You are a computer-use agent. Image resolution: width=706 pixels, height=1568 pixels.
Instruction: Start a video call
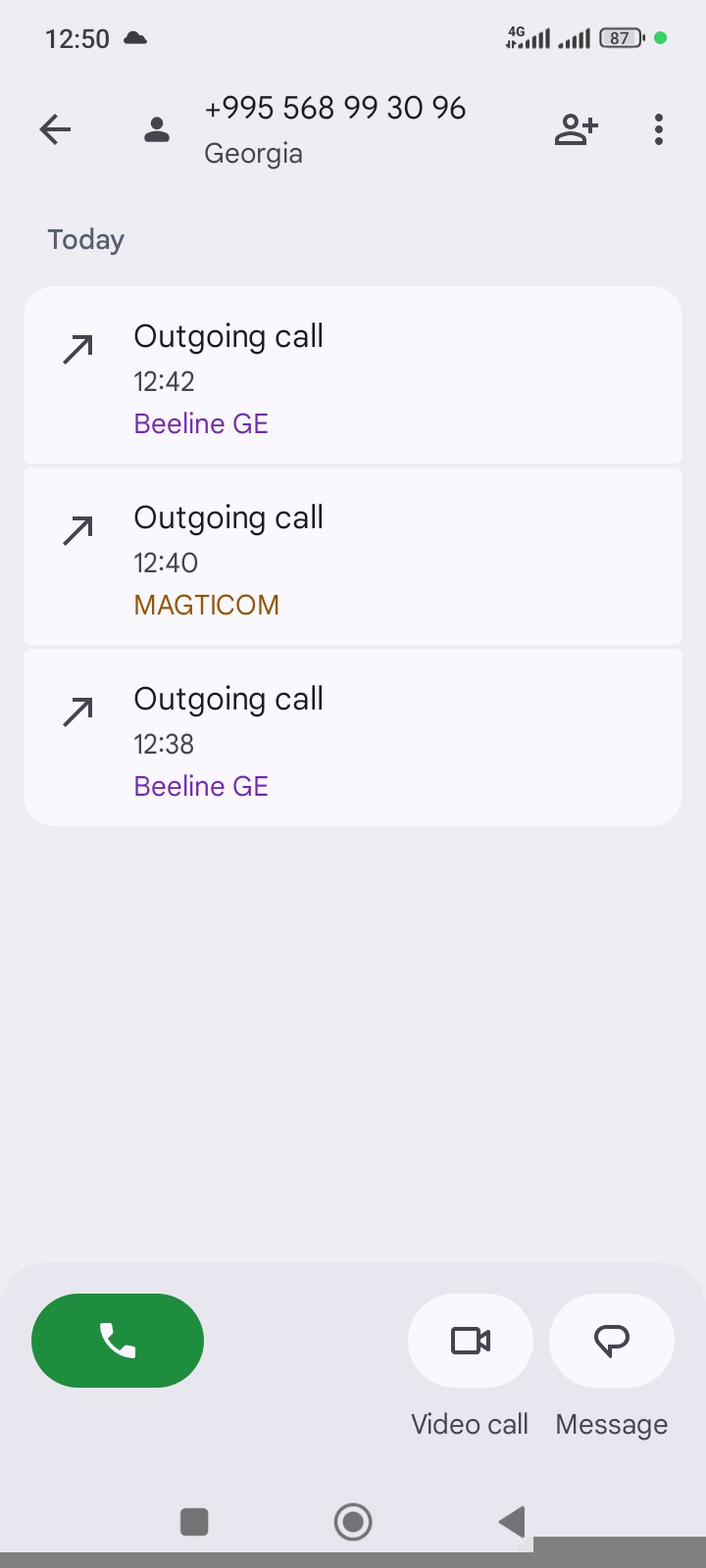470,1340
